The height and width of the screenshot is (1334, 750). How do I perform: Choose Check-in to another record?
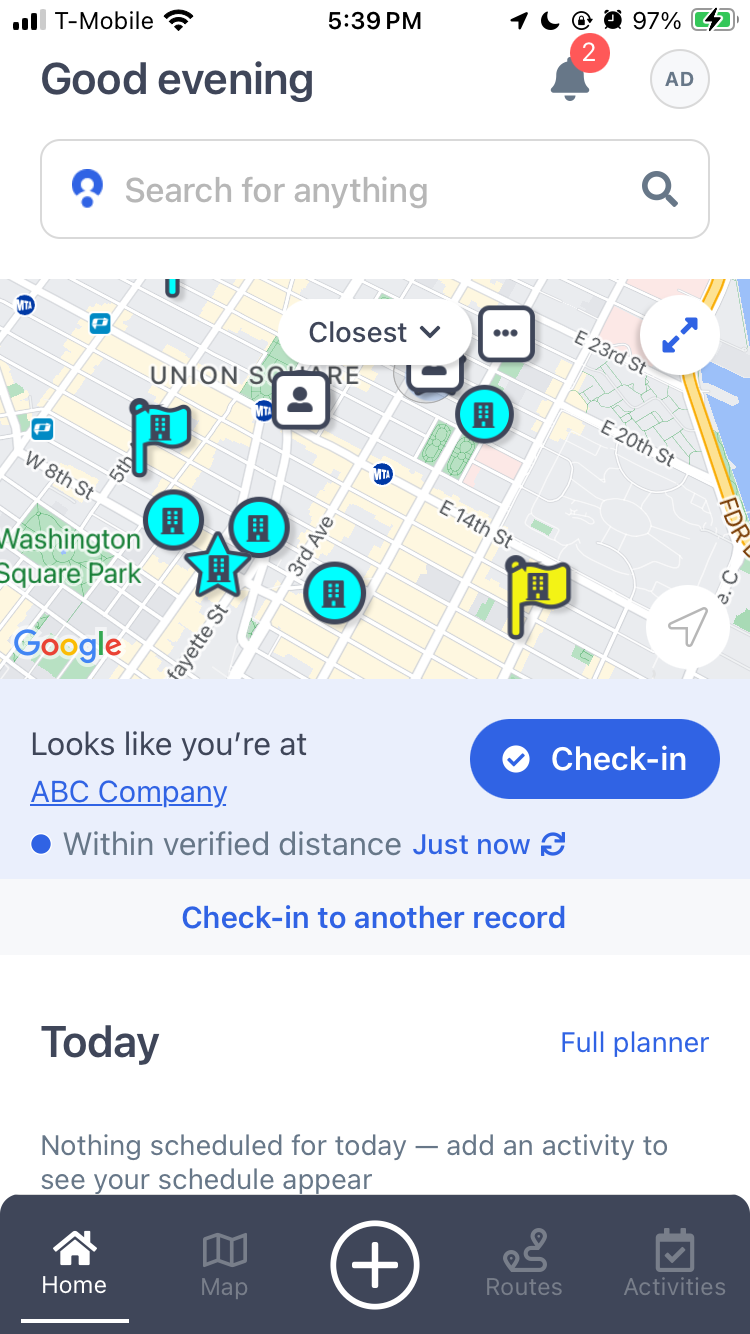(374, 917)
